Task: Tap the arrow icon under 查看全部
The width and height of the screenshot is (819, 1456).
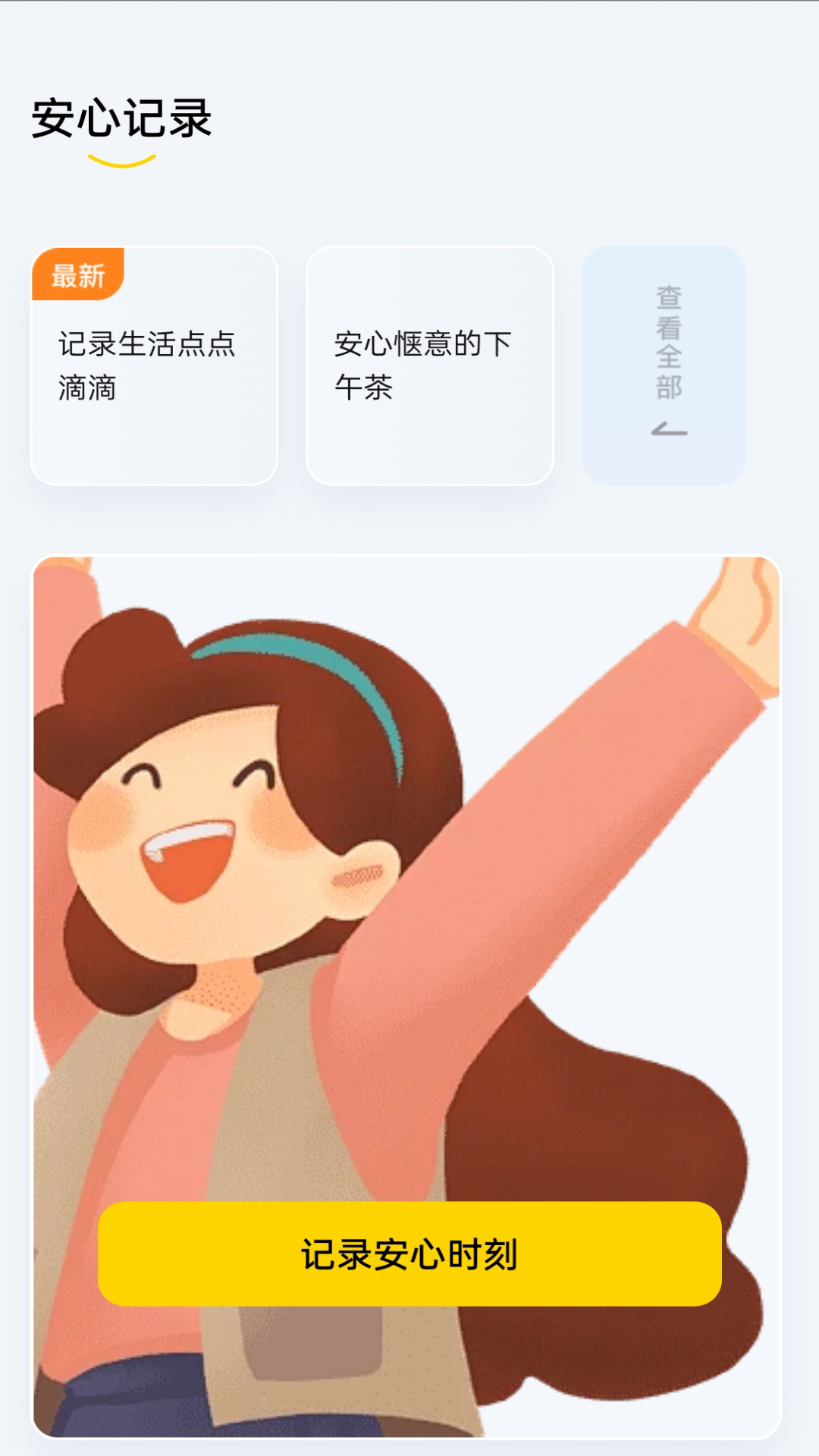Action: (670, 430)
